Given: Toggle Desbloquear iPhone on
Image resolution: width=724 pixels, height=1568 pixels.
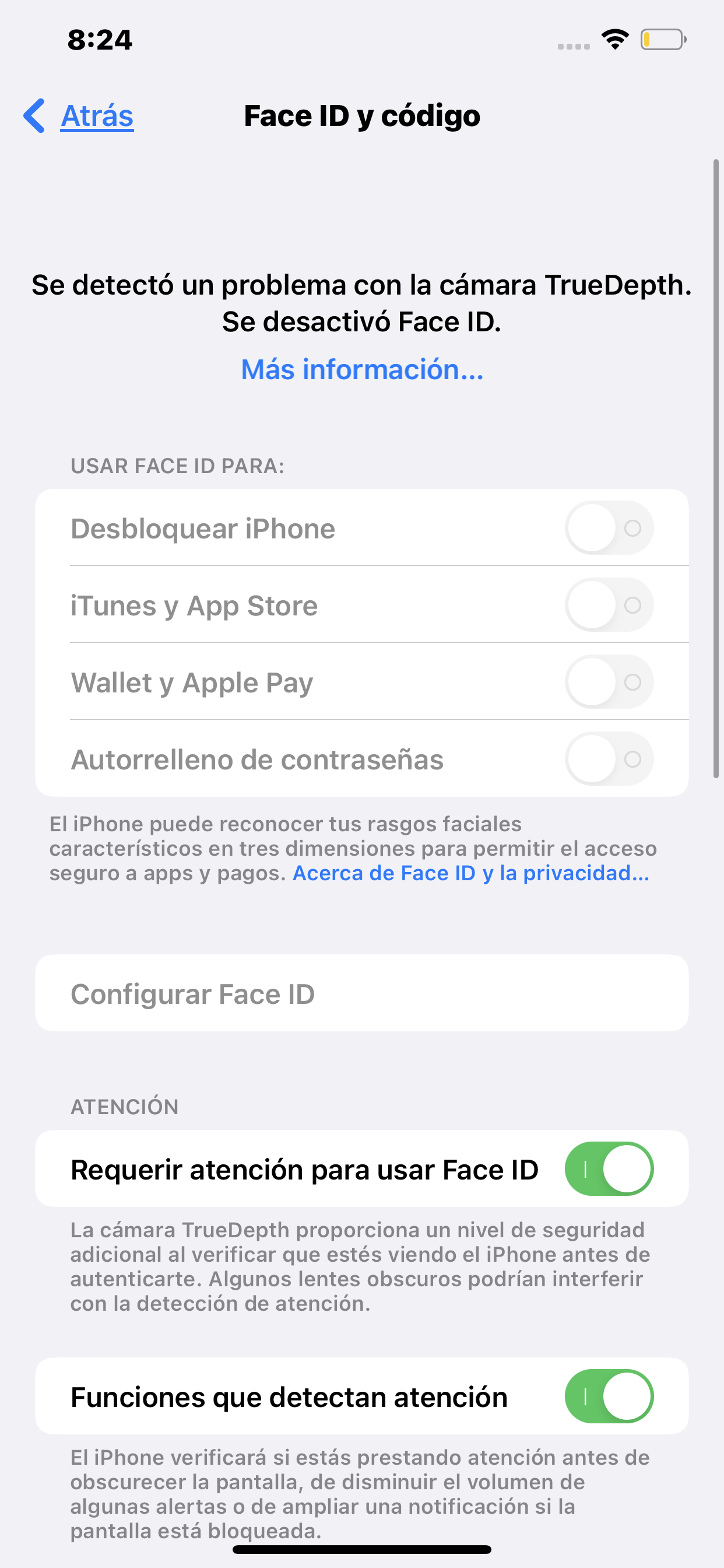Looking at the screenshot, I should click(x=607, y=528).
